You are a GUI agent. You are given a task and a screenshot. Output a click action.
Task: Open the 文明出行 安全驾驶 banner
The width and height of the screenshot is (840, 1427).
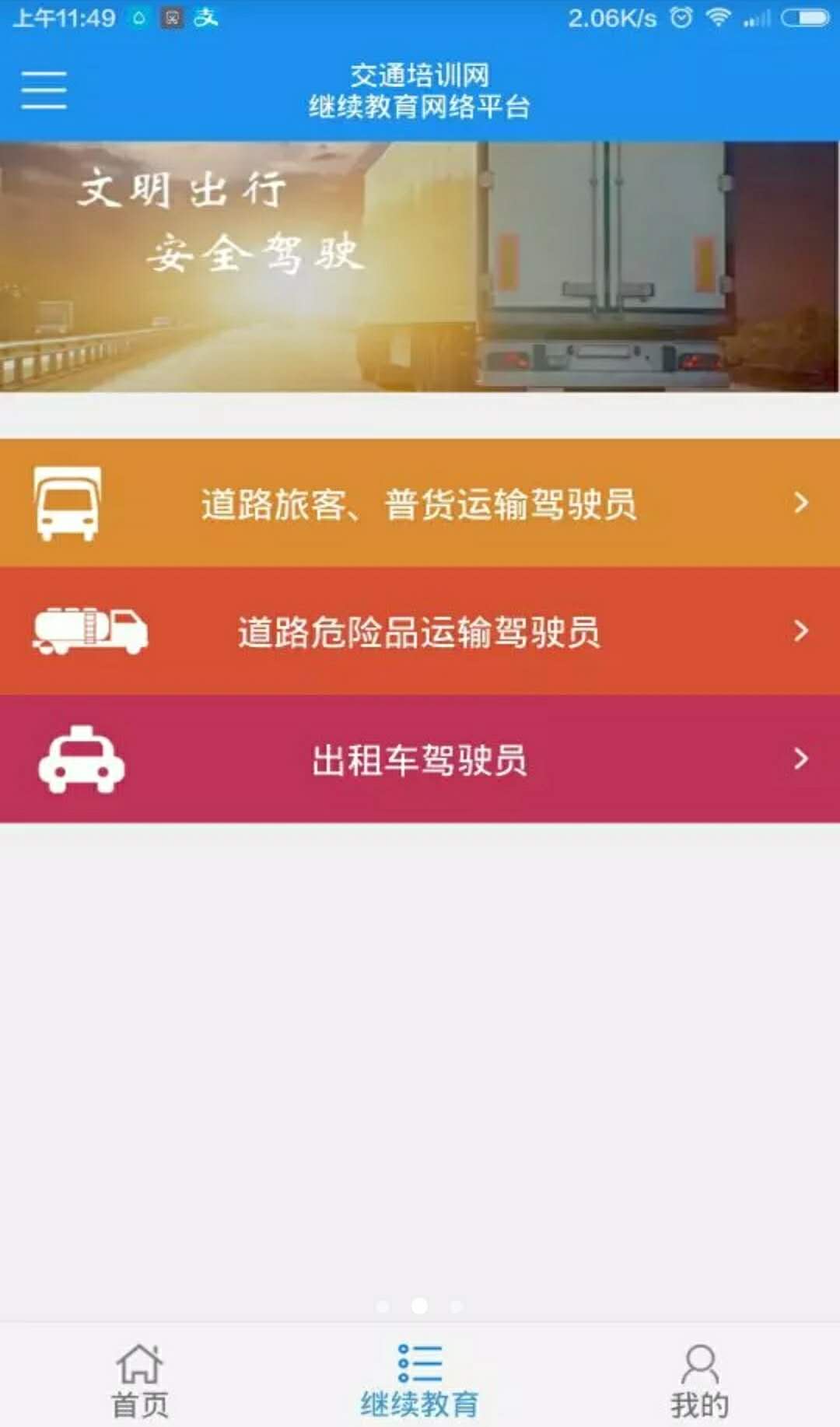(x=420, y=266)
